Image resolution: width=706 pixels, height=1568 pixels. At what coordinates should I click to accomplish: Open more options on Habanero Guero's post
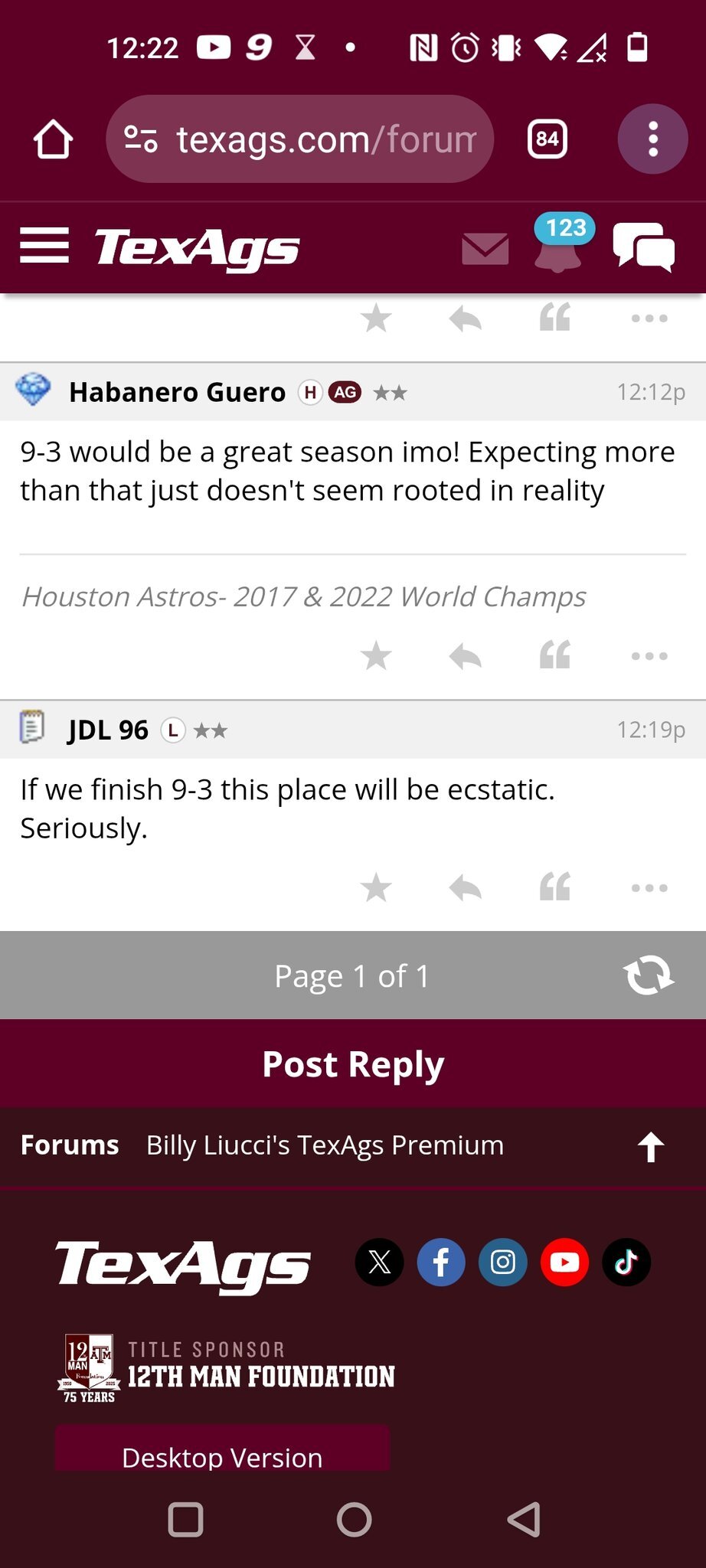click(649, 656)
